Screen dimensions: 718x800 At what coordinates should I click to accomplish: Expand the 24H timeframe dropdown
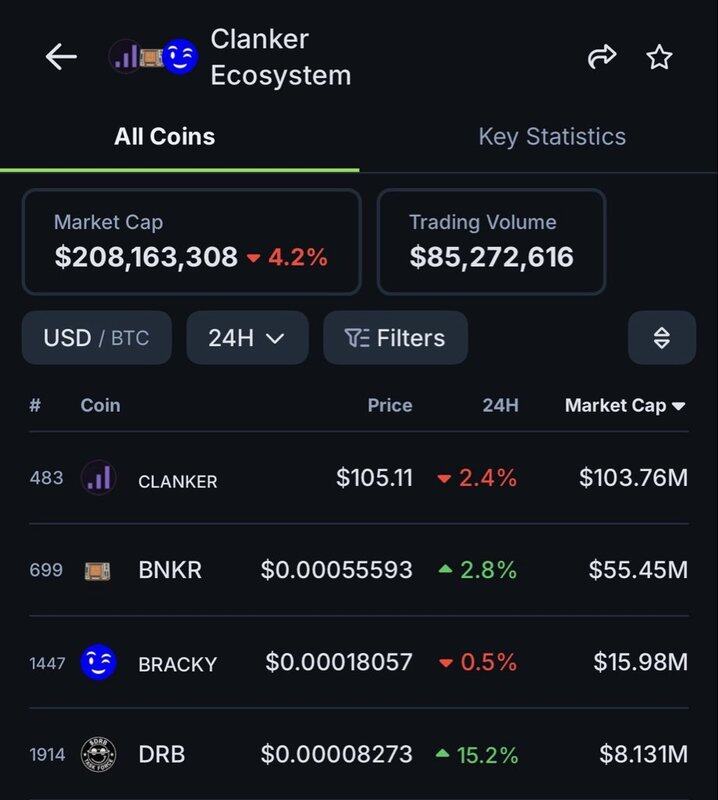[x=246, y=338]
